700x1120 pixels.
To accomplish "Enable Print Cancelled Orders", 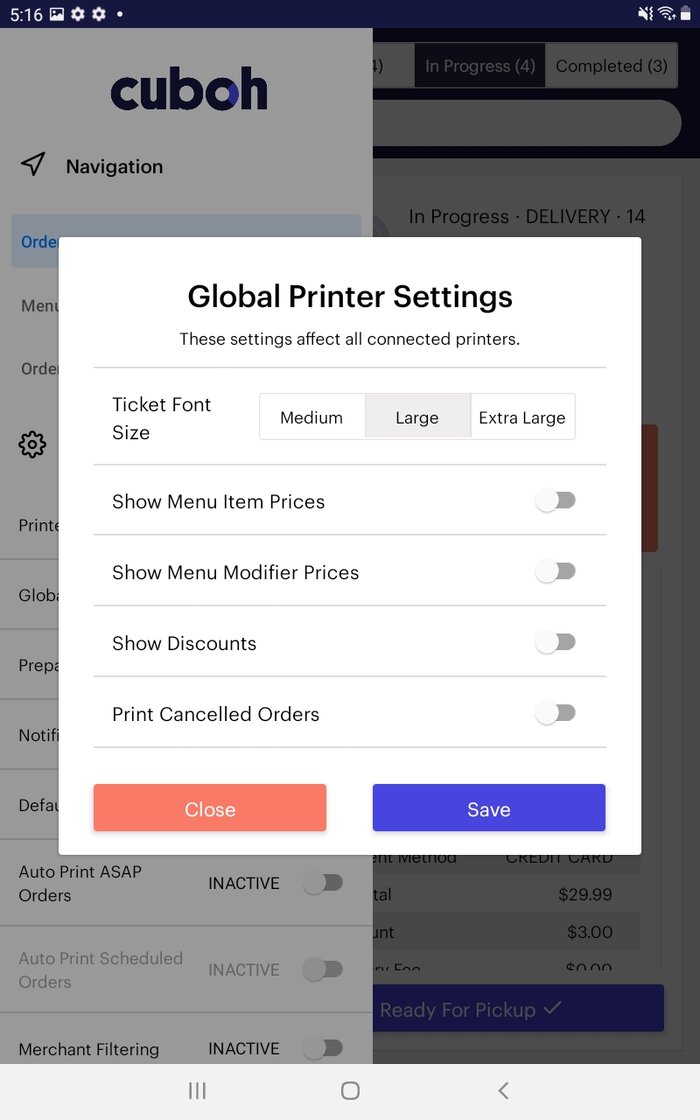I will [x=555, y=714].
